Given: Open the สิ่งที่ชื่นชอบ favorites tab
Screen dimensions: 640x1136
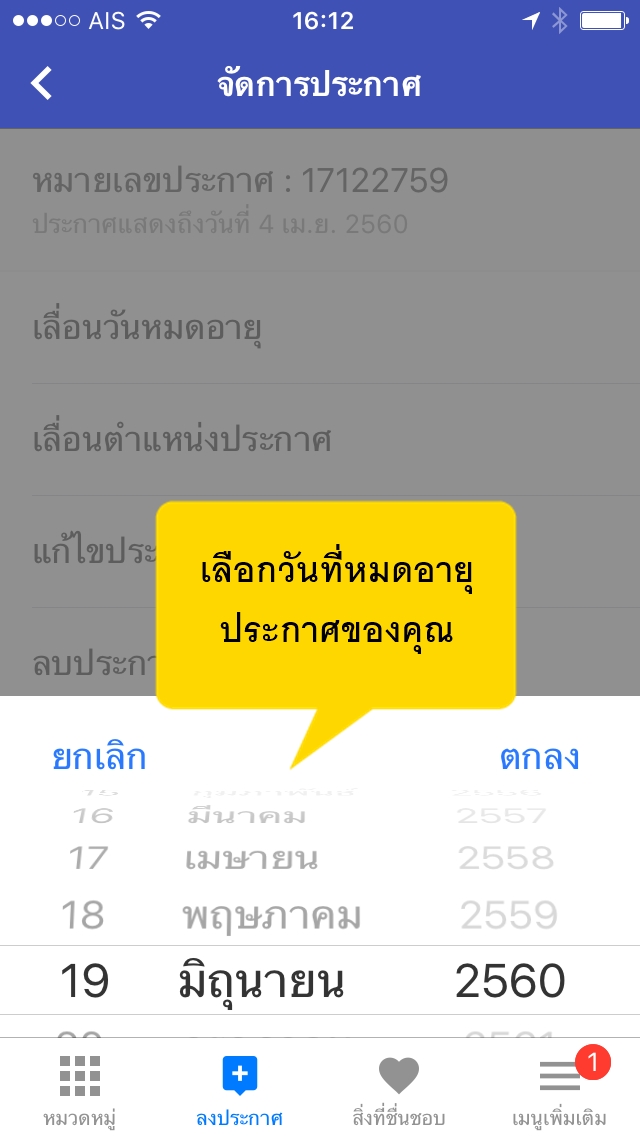Looking at the screenshot, I should (399, 1088).
